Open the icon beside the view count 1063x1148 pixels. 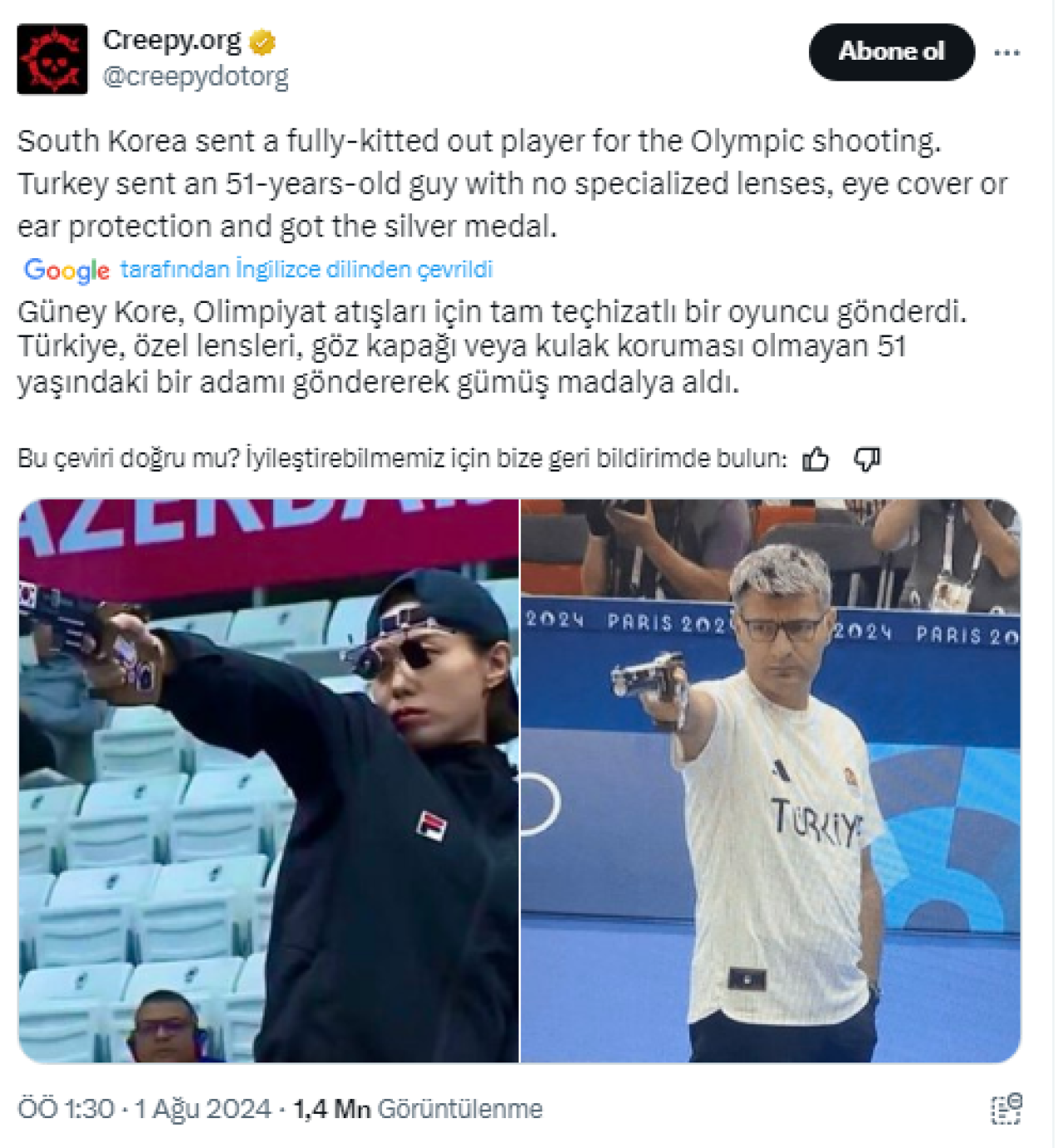point(1006,1108)
